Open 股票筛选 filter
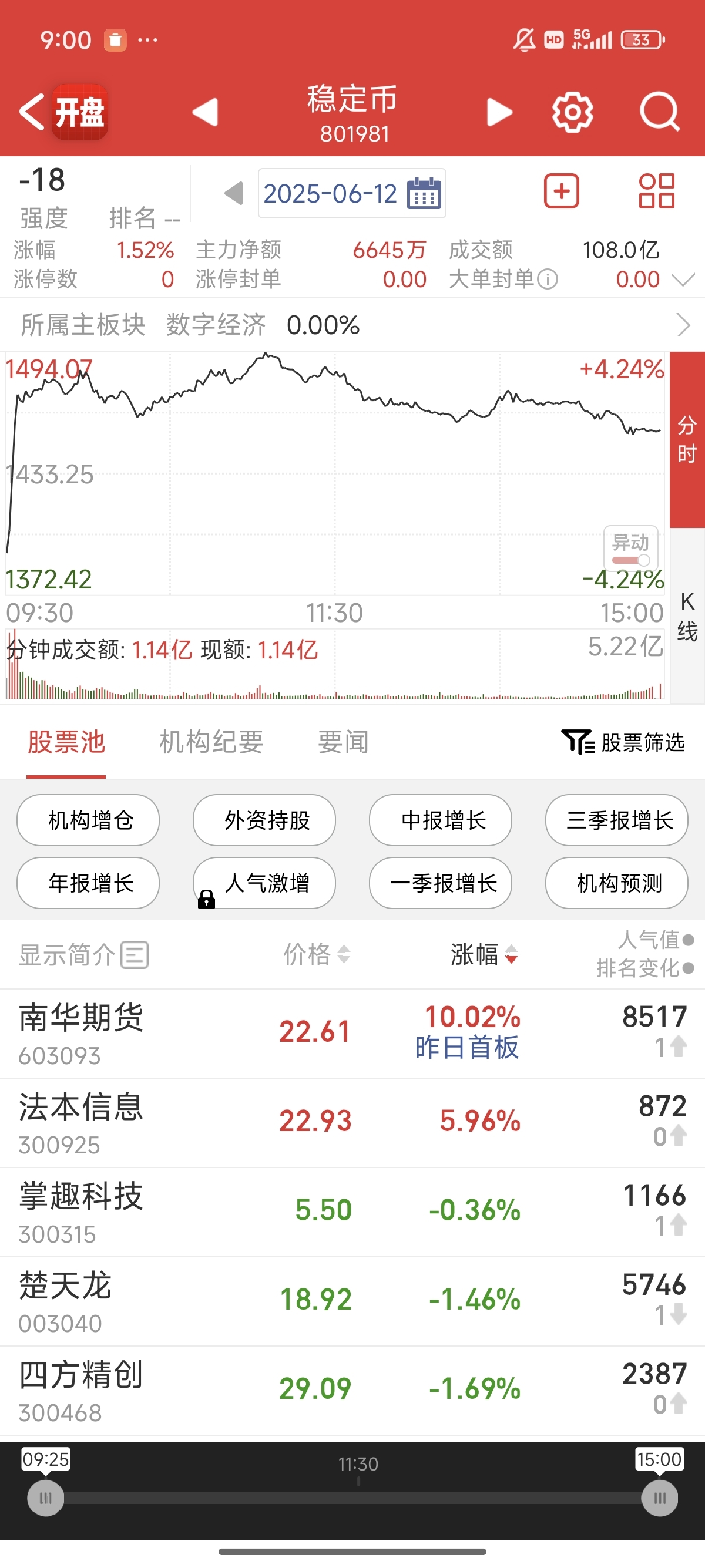705x1568 pixels. click(x=623, y=742)
